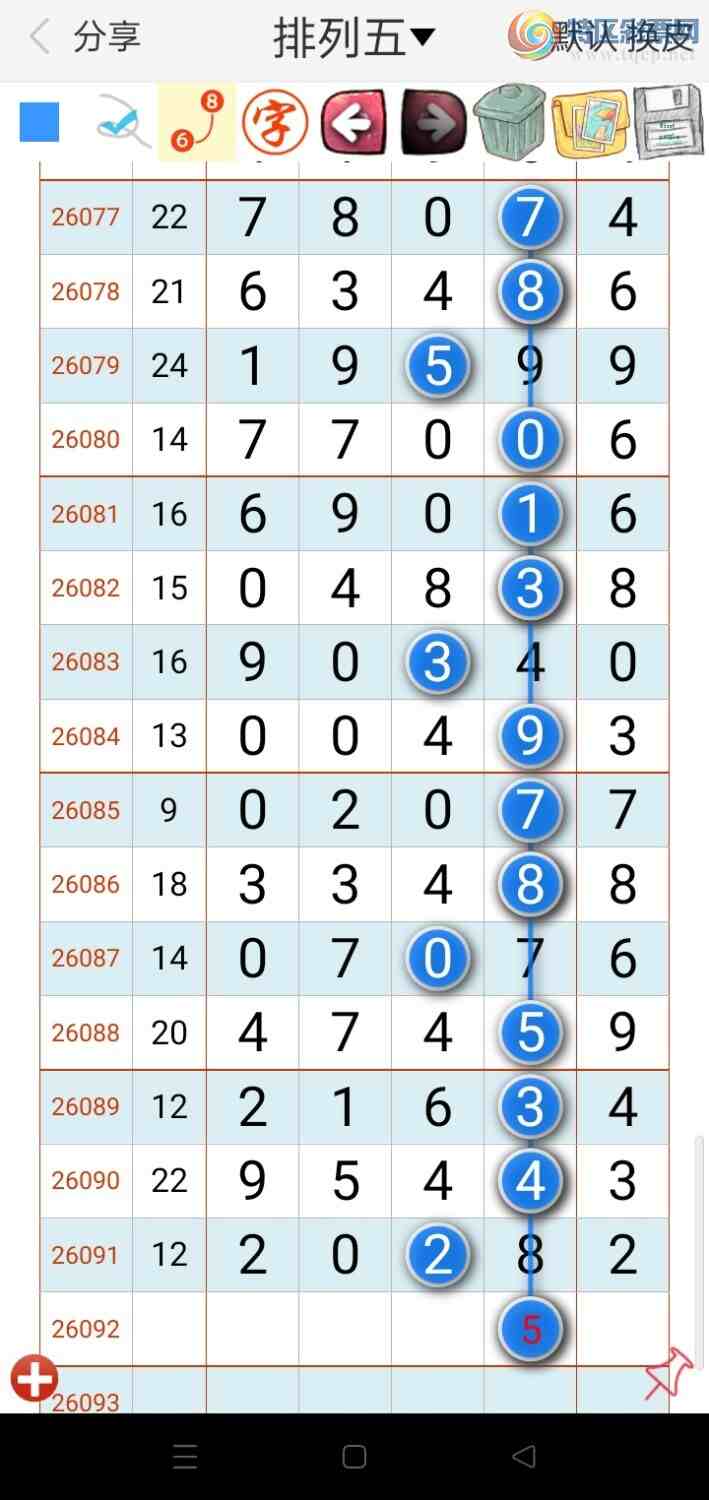This screenshot has height=1500, width=709.
Task: Tap 默认换皮 to change the skin
Action: (x=622, y=38)
